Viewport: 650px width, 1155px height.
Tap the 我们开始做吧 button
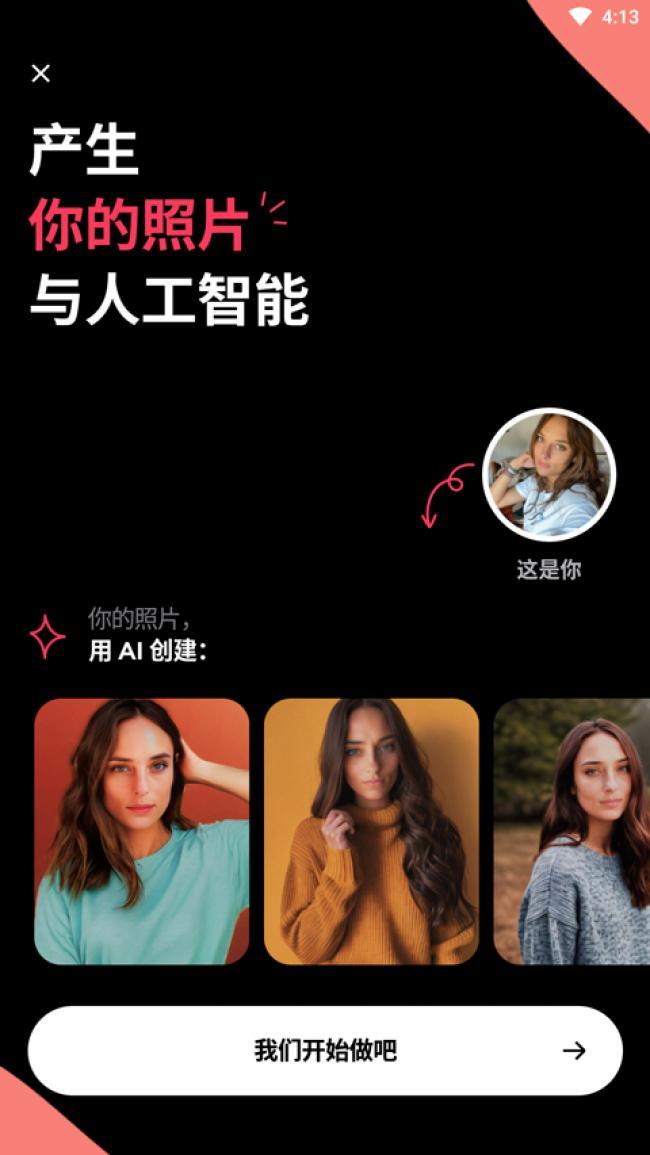(325, 1050)
